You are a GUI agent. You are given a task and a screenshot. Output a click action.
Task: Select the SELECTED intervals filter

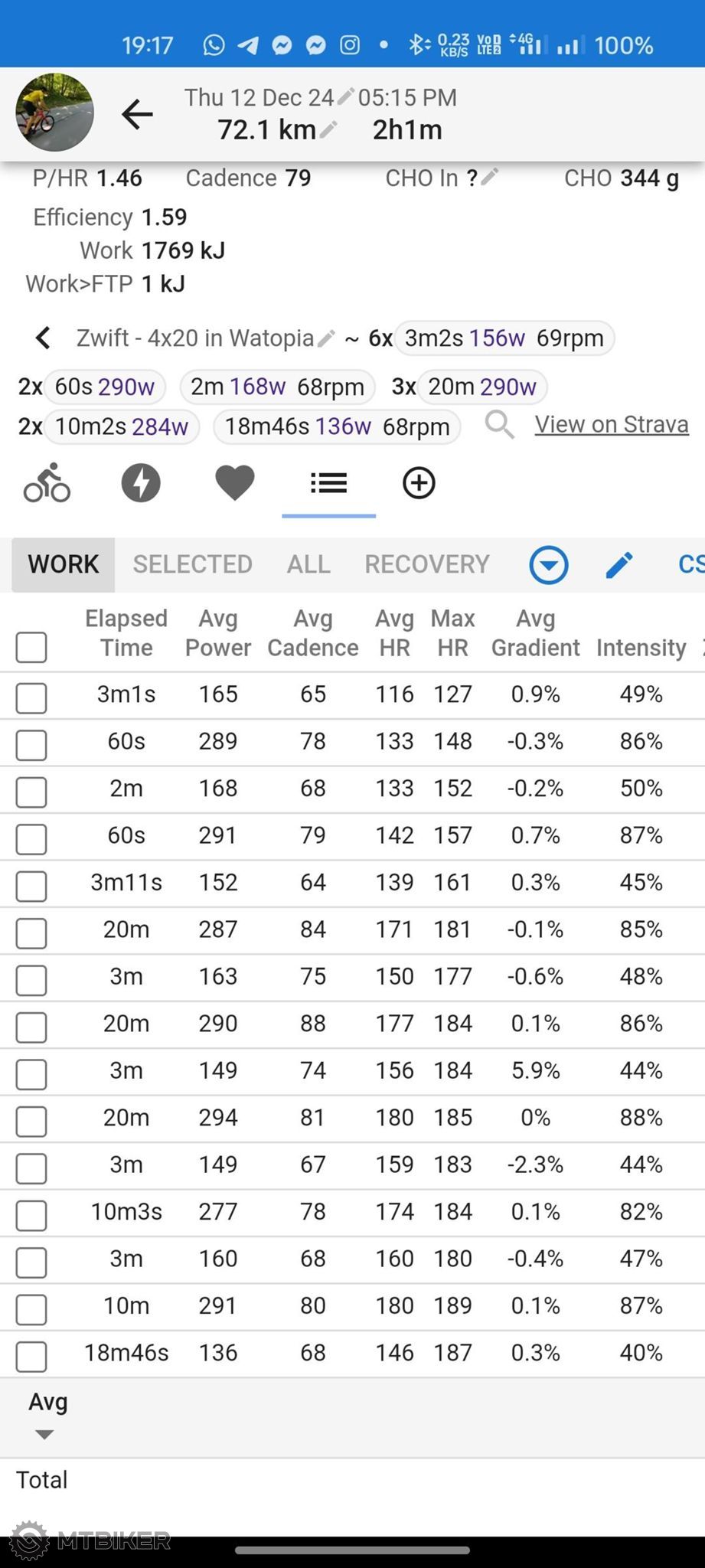(x=192, y=564)
